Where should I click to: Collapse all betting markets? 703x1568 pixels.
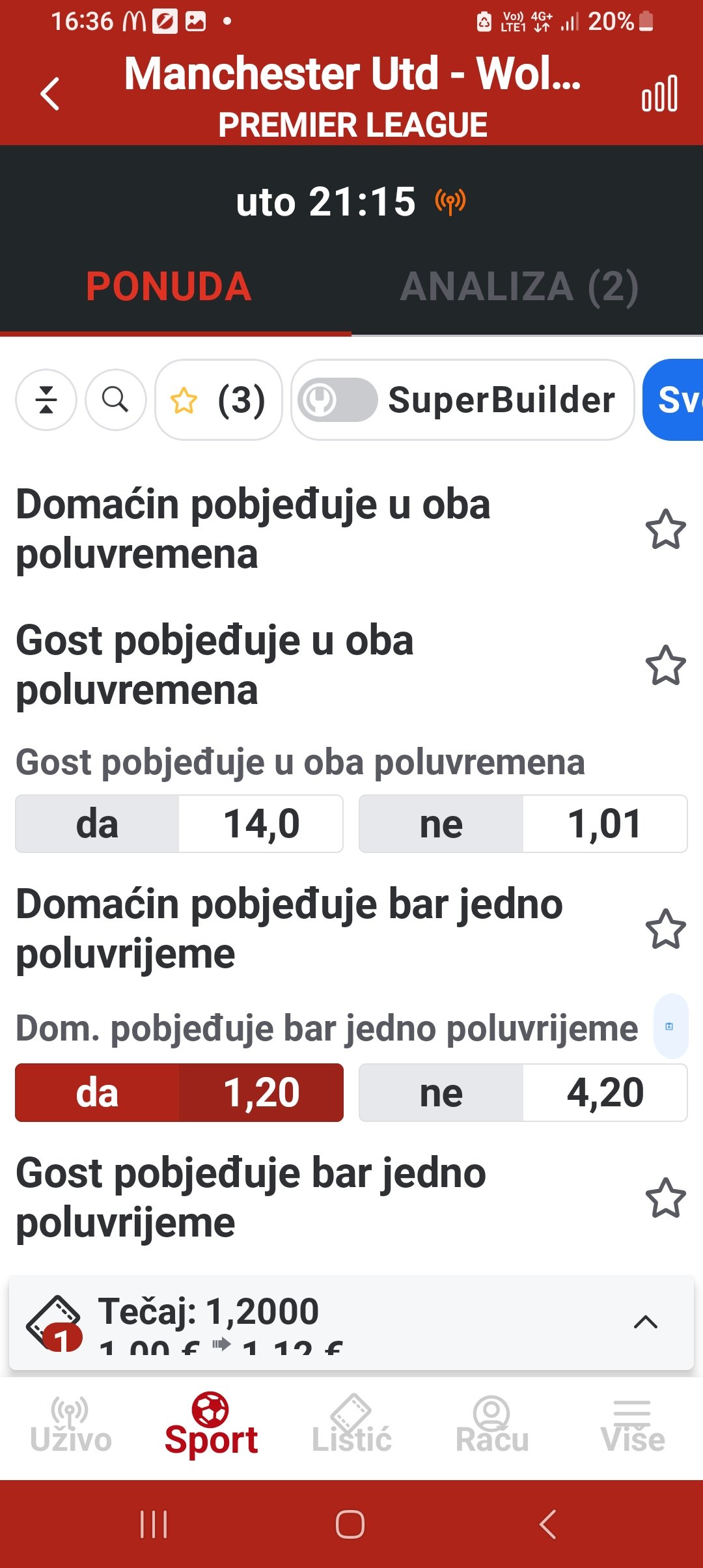(x=46, y=400)
